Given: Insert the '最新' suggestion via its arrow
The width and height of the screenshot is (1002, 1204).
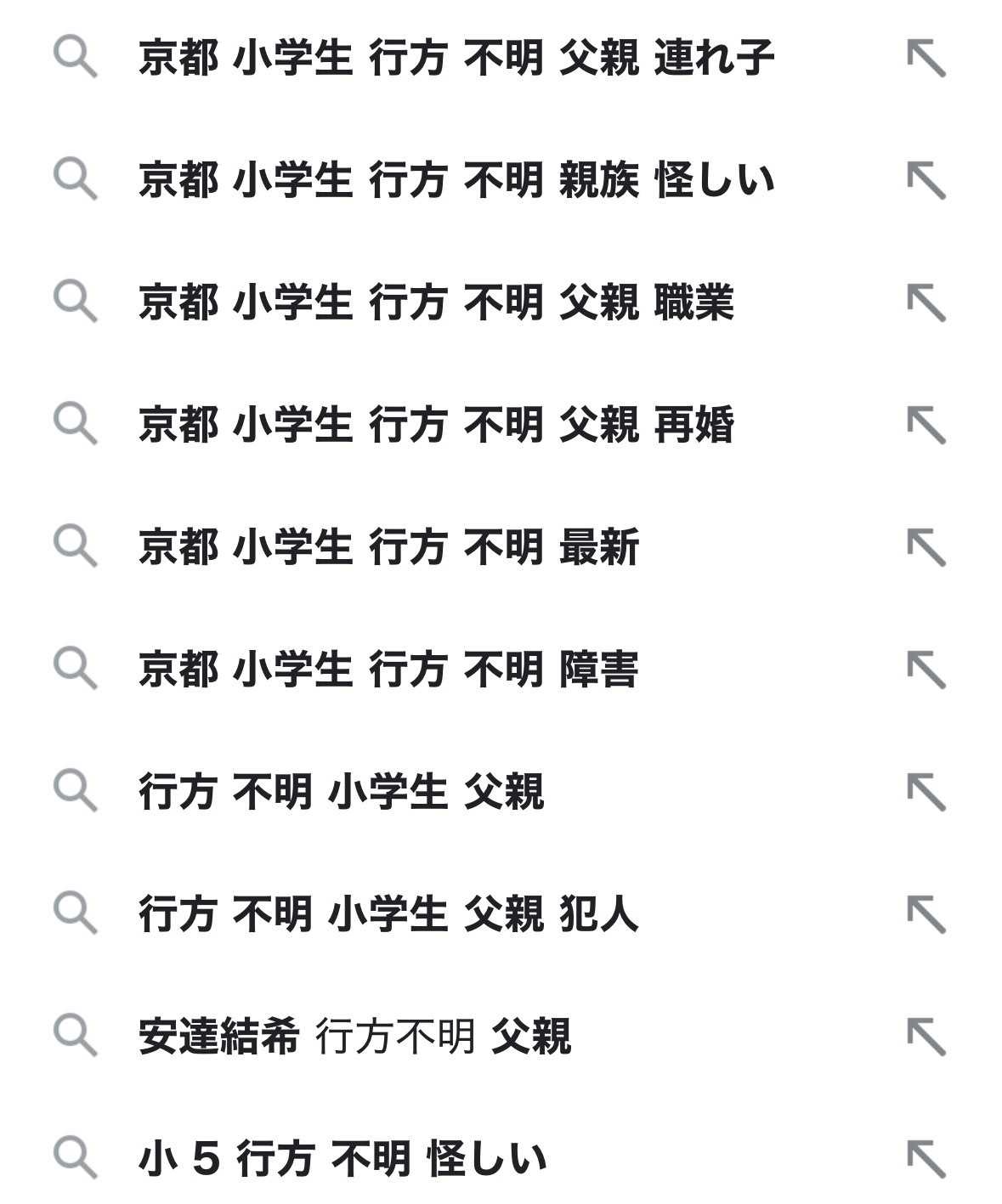Looking at the screenshot, I should click(x=926, y=547).
